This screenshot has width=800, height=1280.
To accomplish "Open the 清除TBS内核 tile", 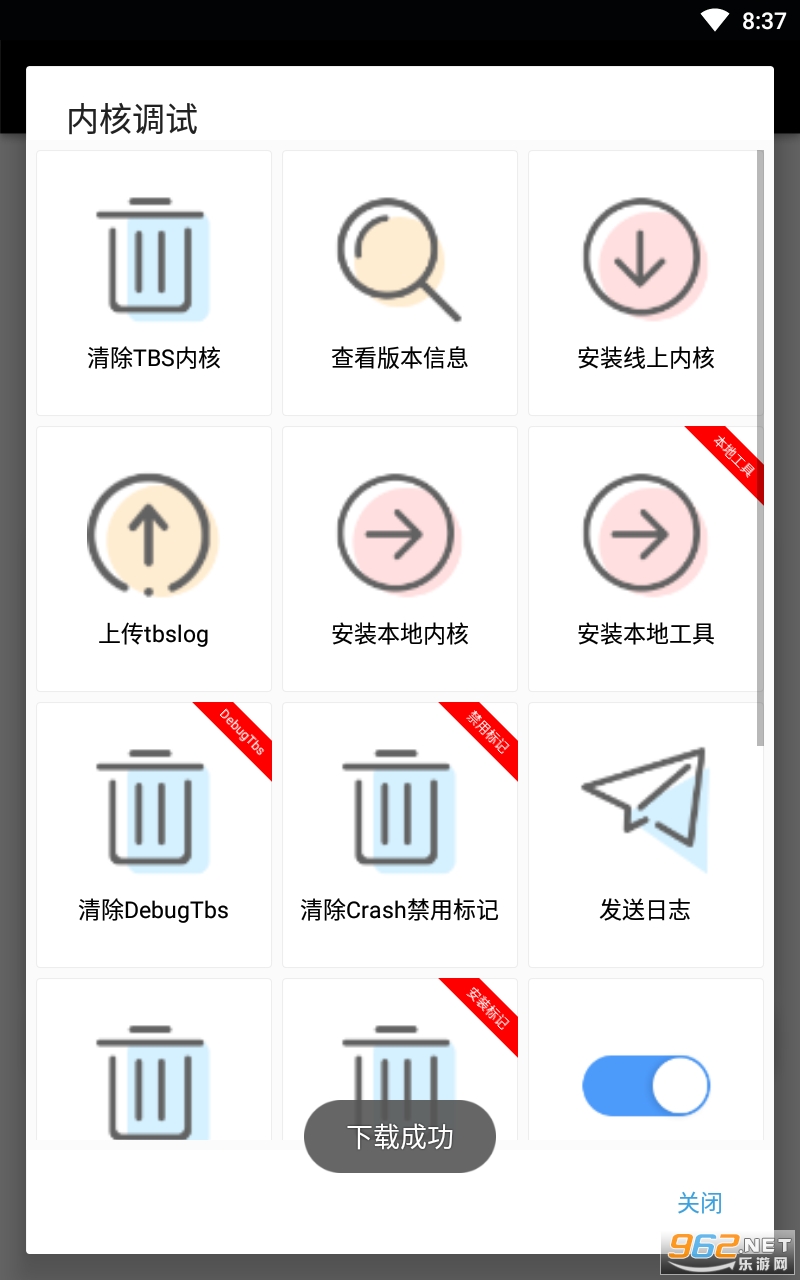I will [154, 283].
